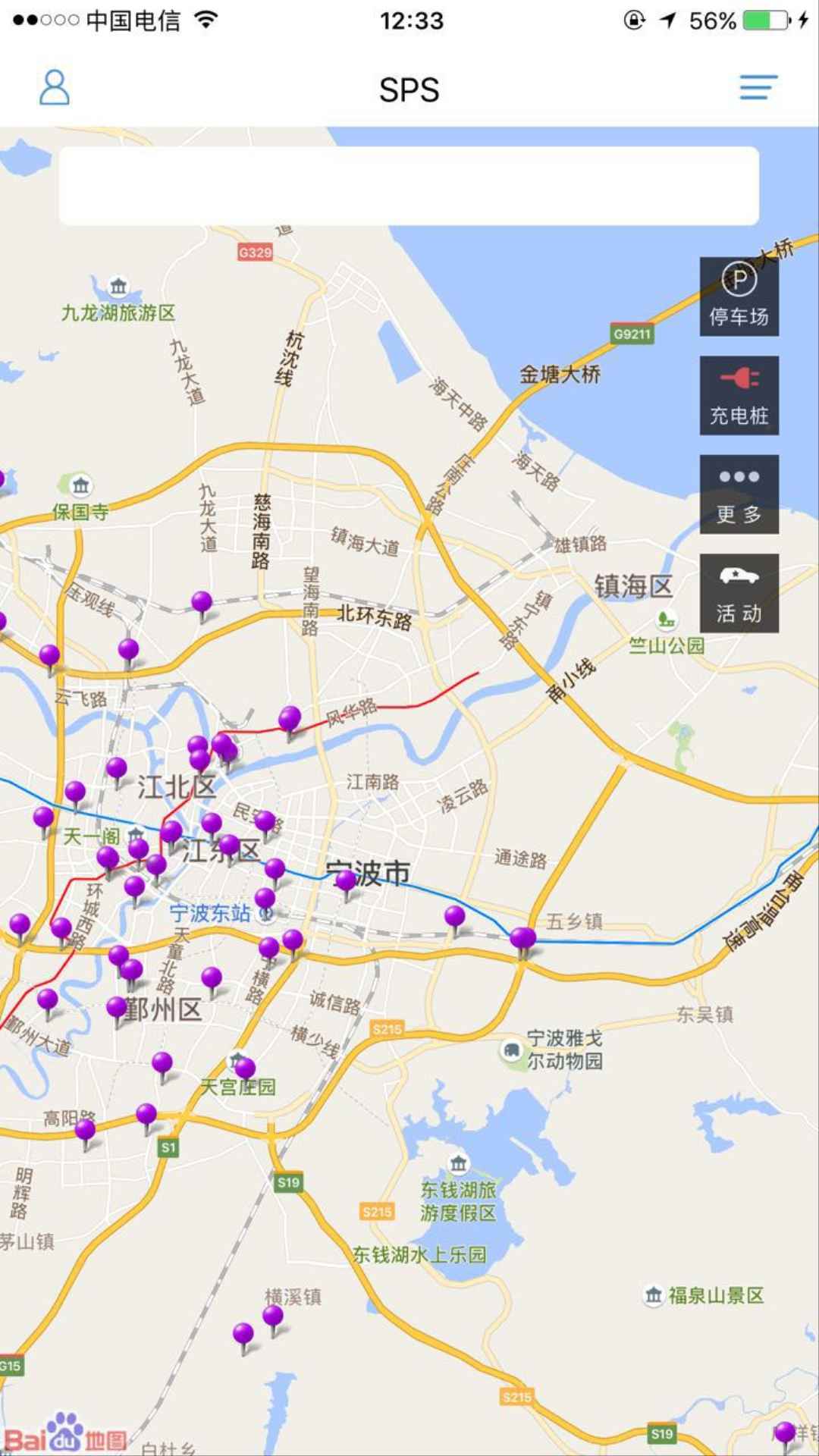The image size is (819, 1456).
Task: Open the 活动 activities button
Action: pos(739,593)
